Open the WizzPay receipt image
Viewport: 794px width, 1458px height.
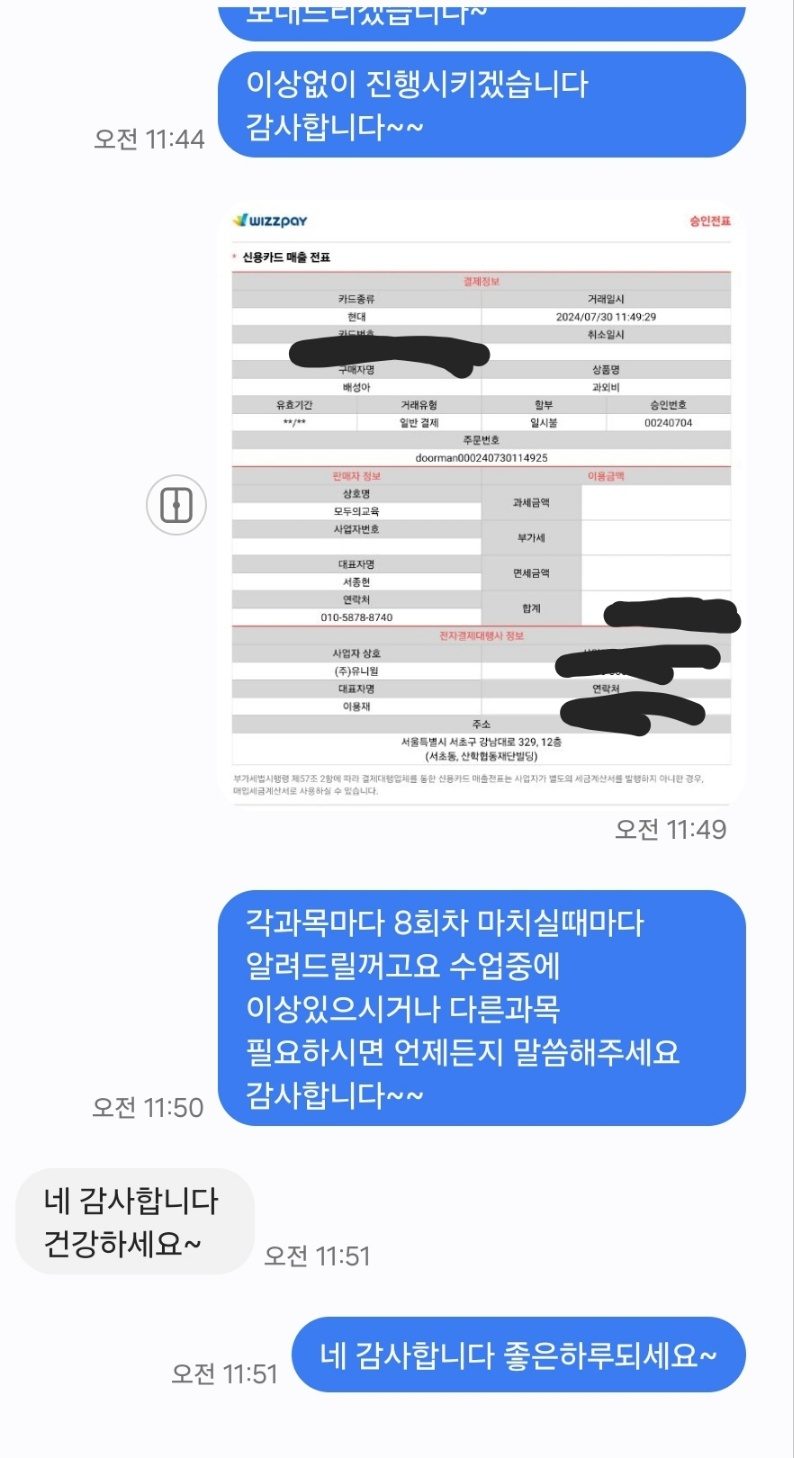(x=481, y=500)
